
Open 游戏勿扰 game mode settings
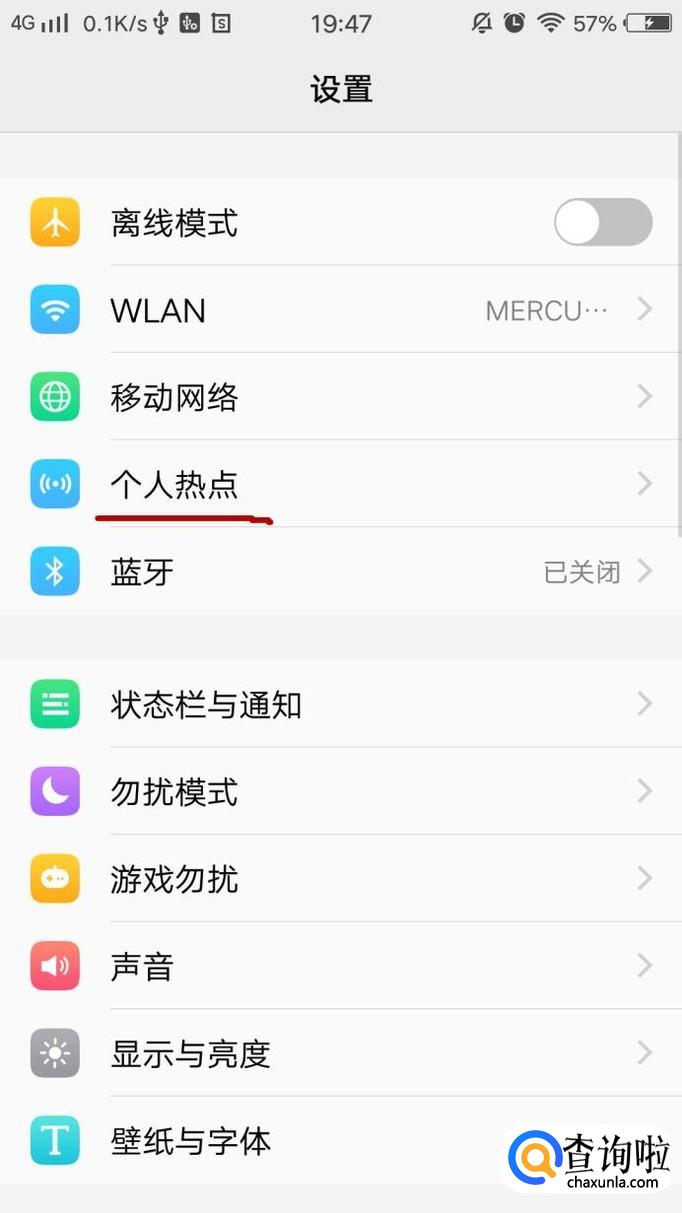tap(340, 879)
